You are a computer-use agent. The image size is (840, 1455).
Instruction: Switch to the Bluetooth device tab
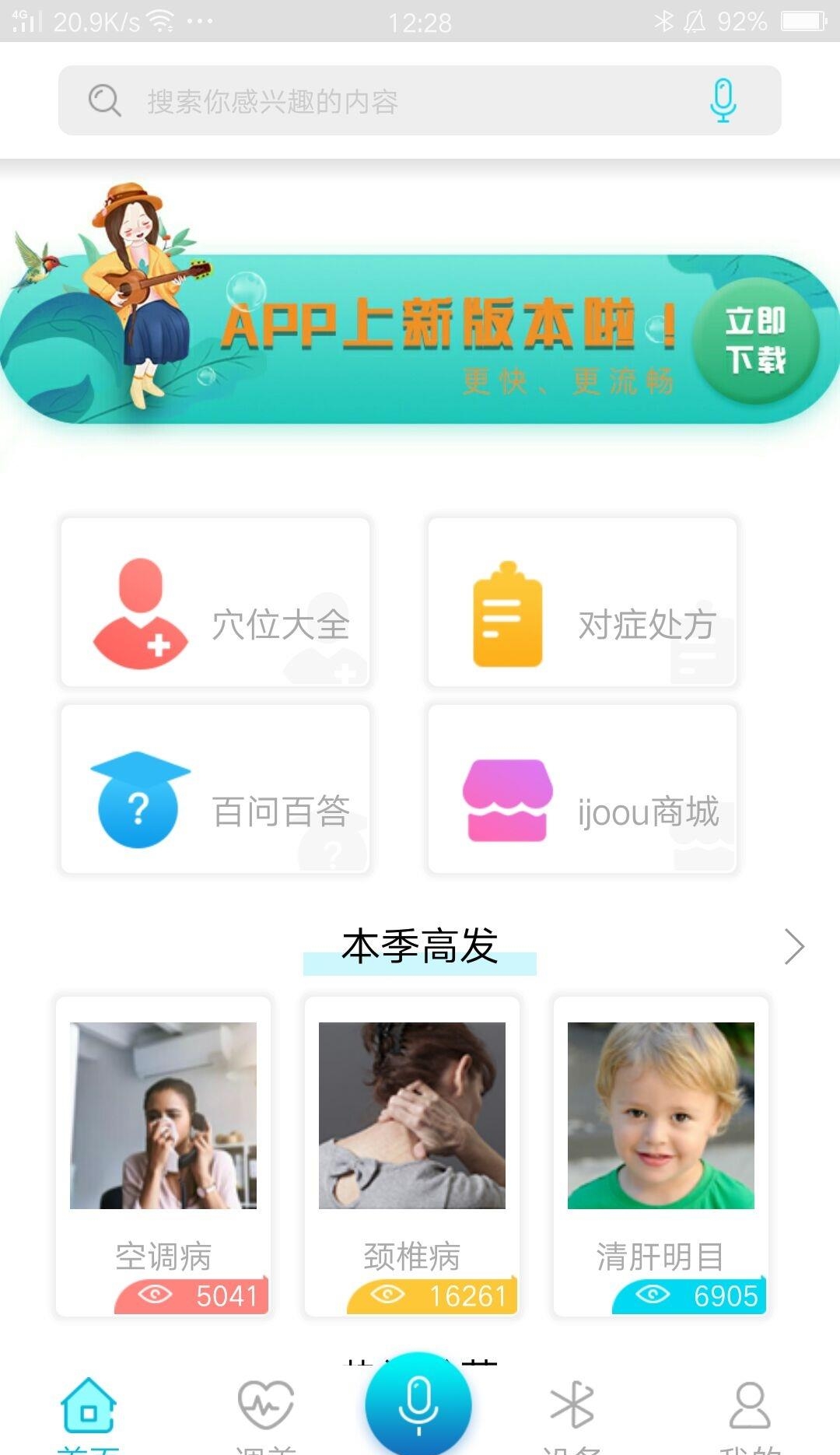point(572,1410)
